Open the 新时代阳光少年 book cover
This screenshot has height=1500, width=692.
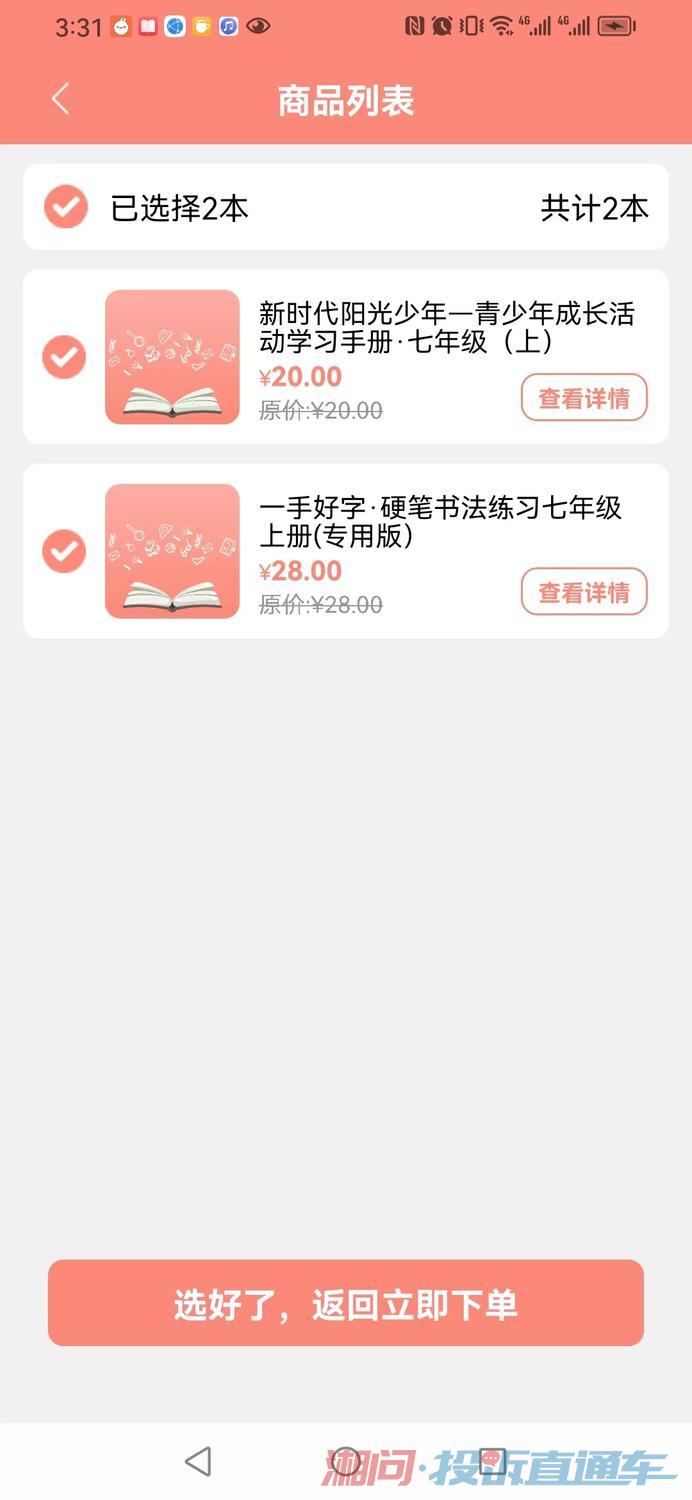point(172,357)
